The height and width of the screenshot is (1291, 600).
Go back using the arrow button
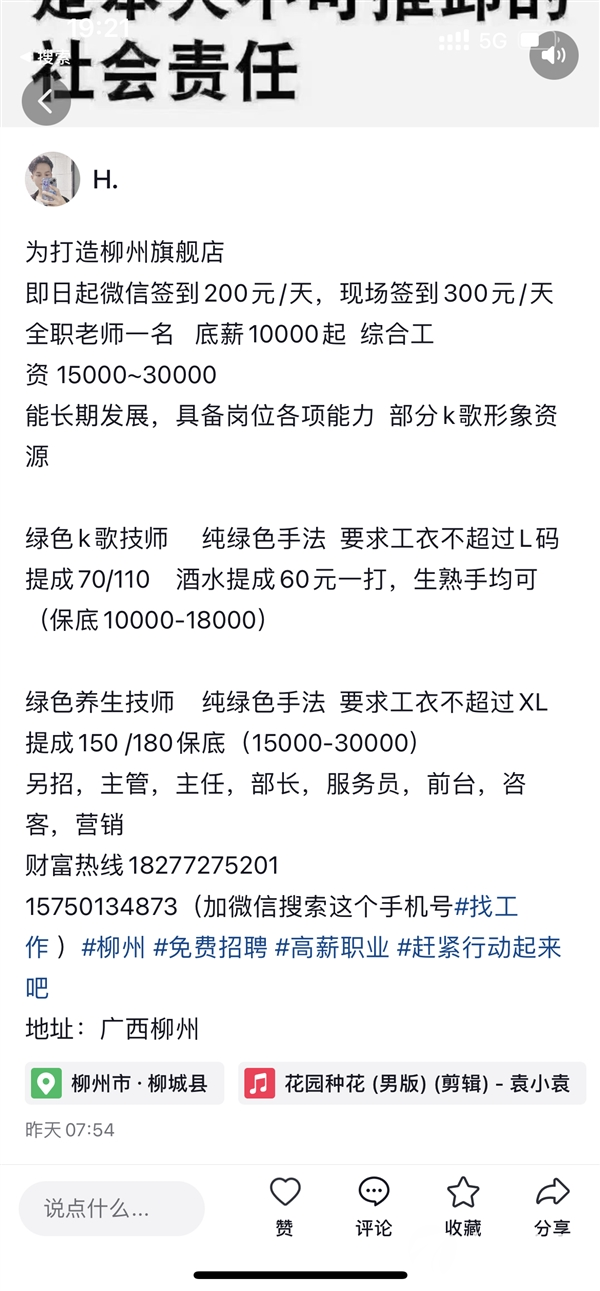46,101
